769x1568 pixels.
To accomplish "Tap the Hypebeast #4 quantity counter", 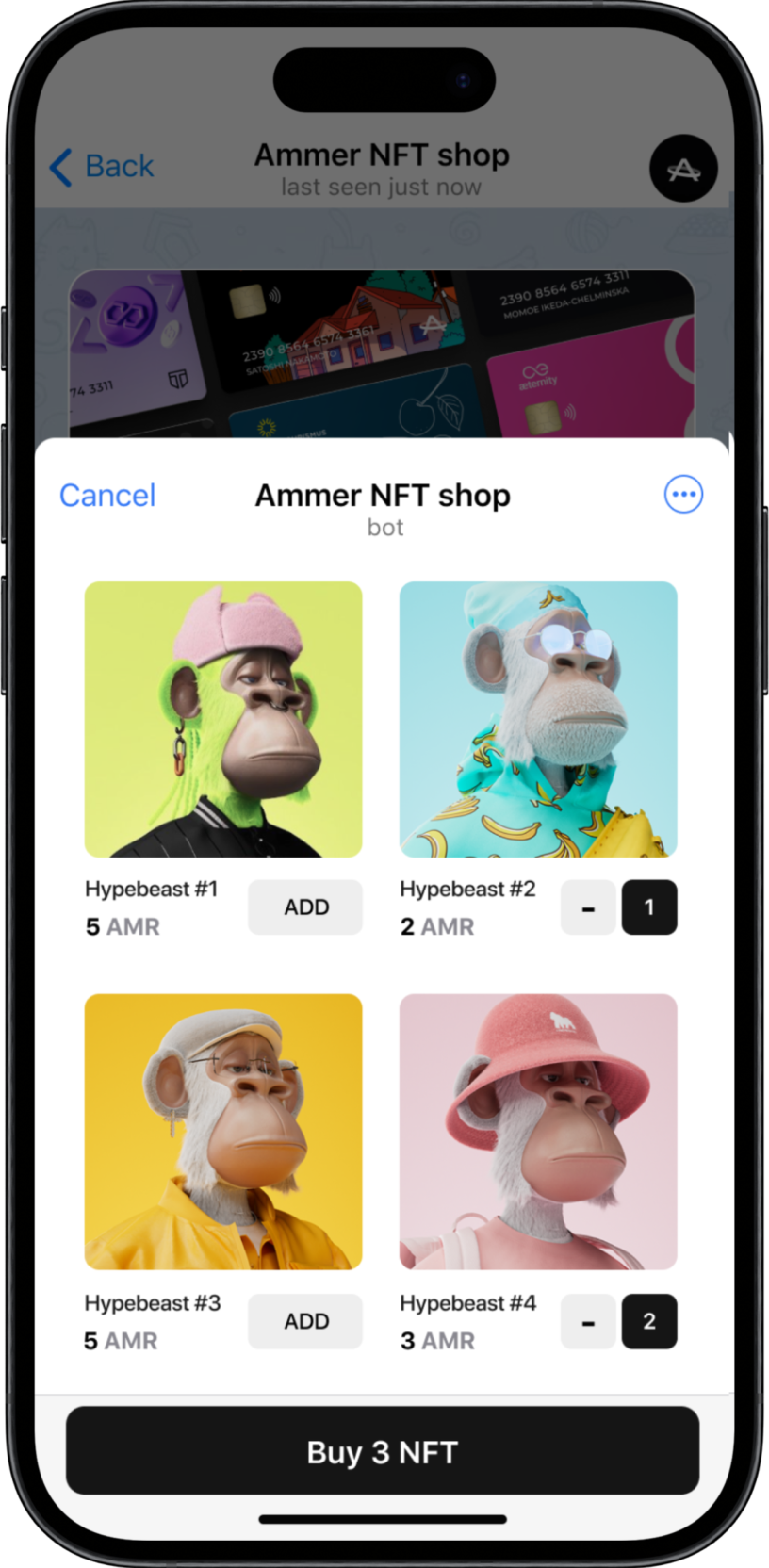I will tap(649, 1321).
